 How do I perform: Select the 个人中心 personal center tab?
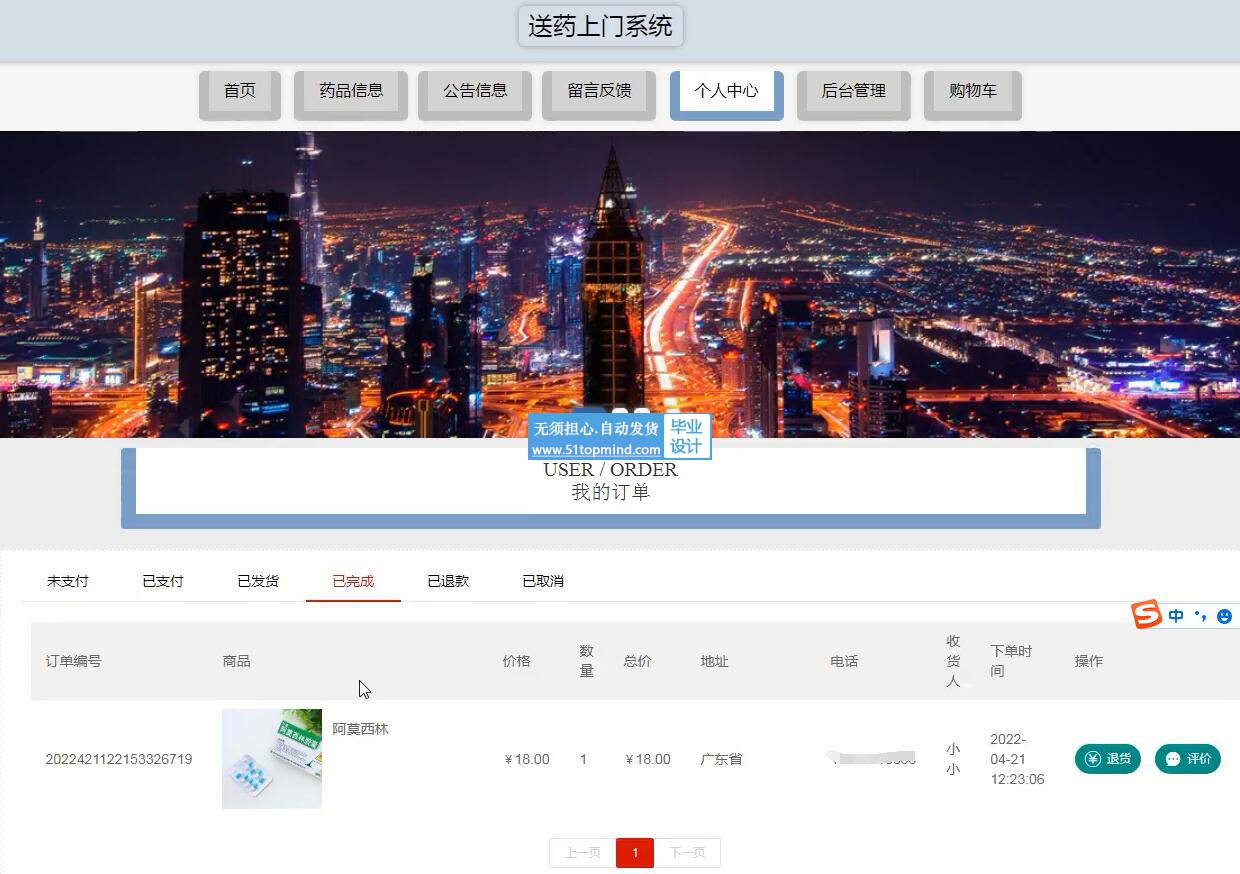[726, 91]
